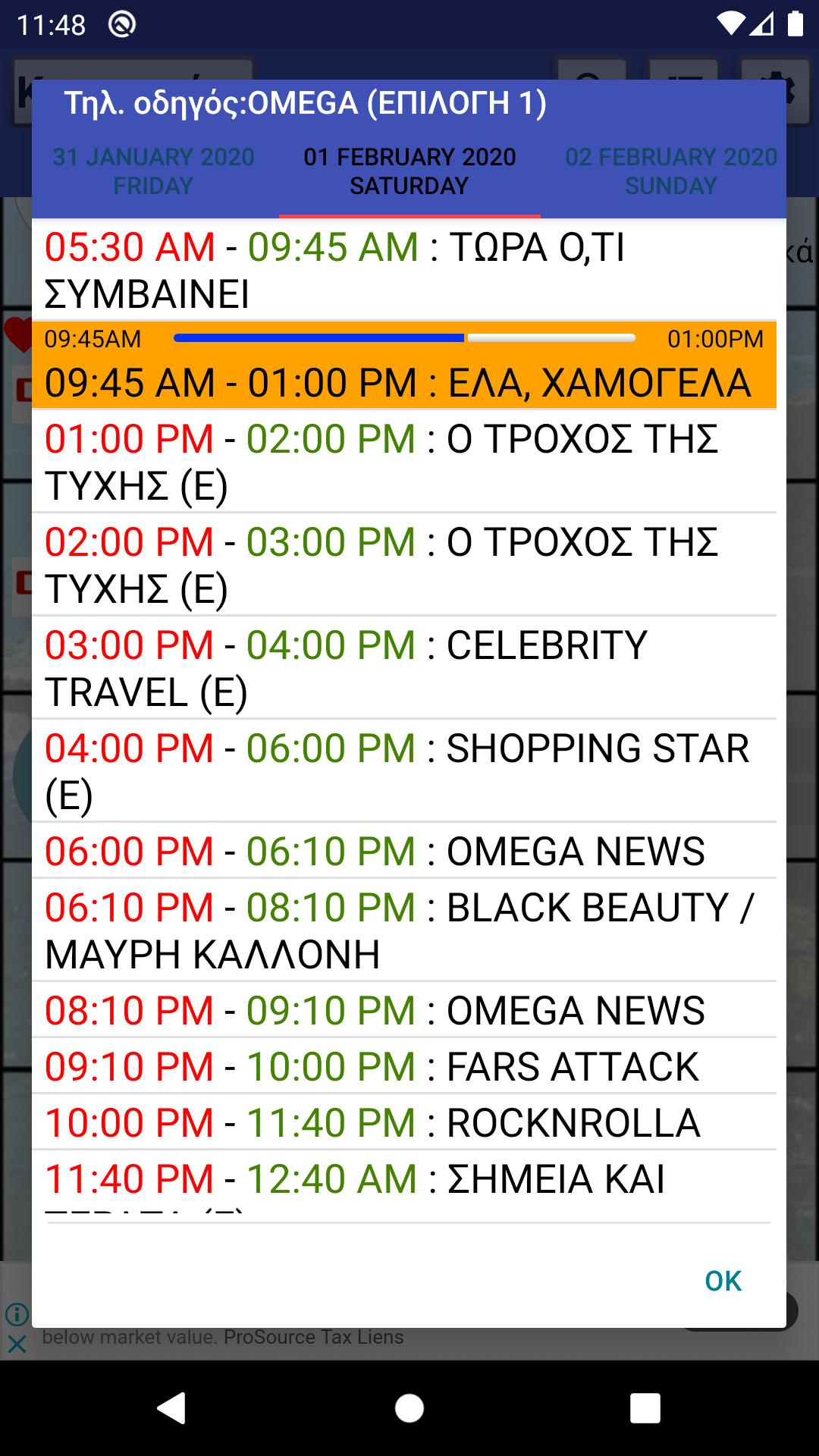
Task: Select the 08:10 PM OMEGA NEWS entry
Action: click(403, 1010)
